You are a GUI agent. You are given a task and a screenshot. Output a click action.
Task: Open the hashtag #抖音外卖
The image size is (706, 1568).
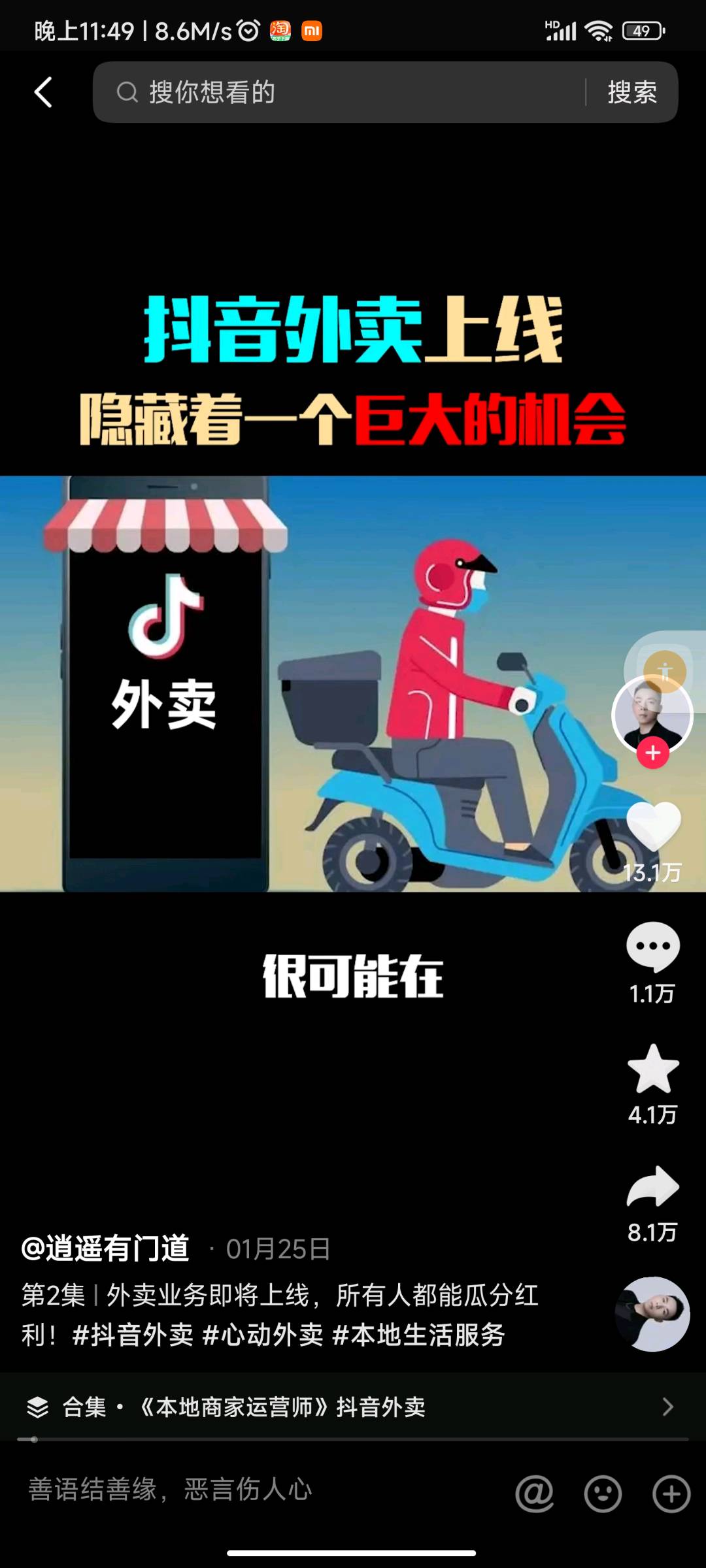tap(133, 1335)
